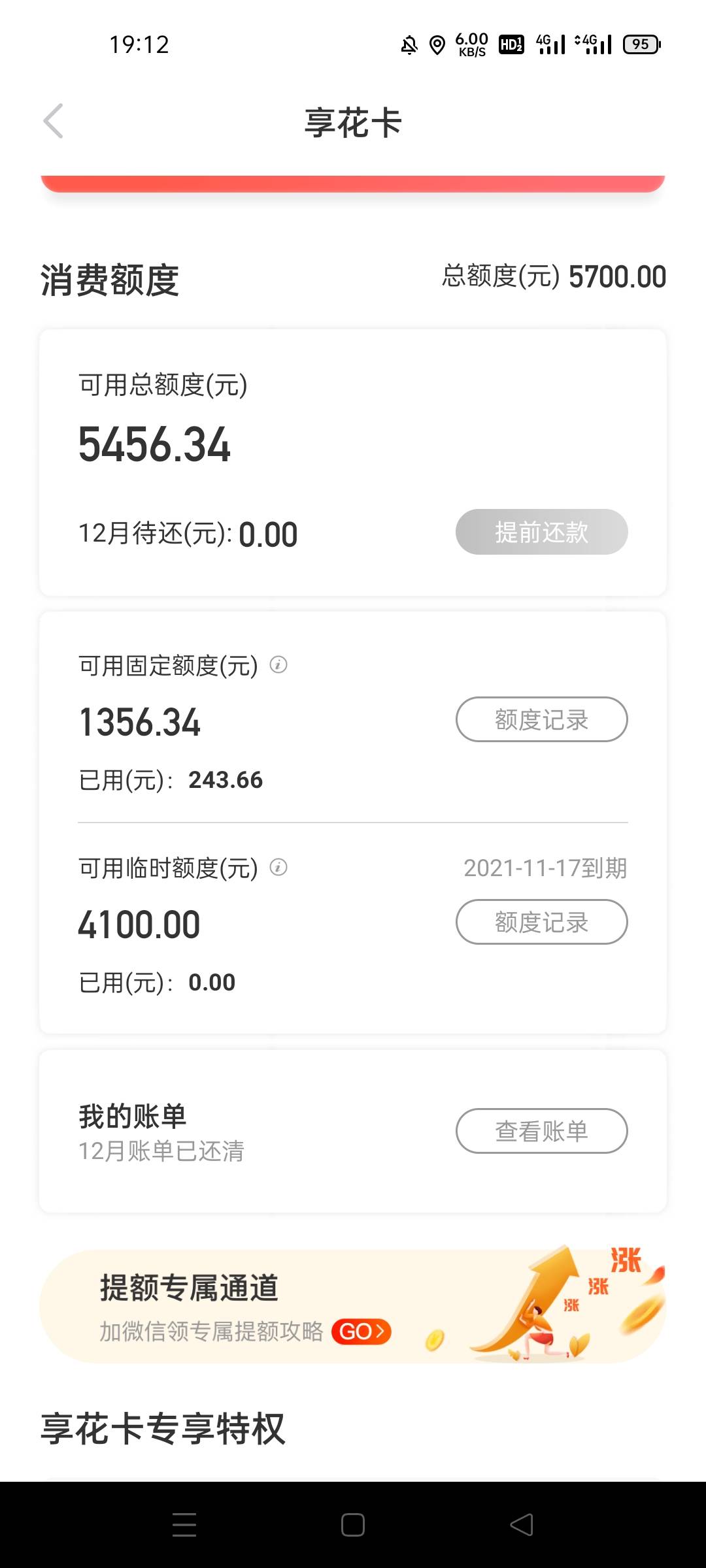Go back from the 享花卡 page

(x=53, y=121)
